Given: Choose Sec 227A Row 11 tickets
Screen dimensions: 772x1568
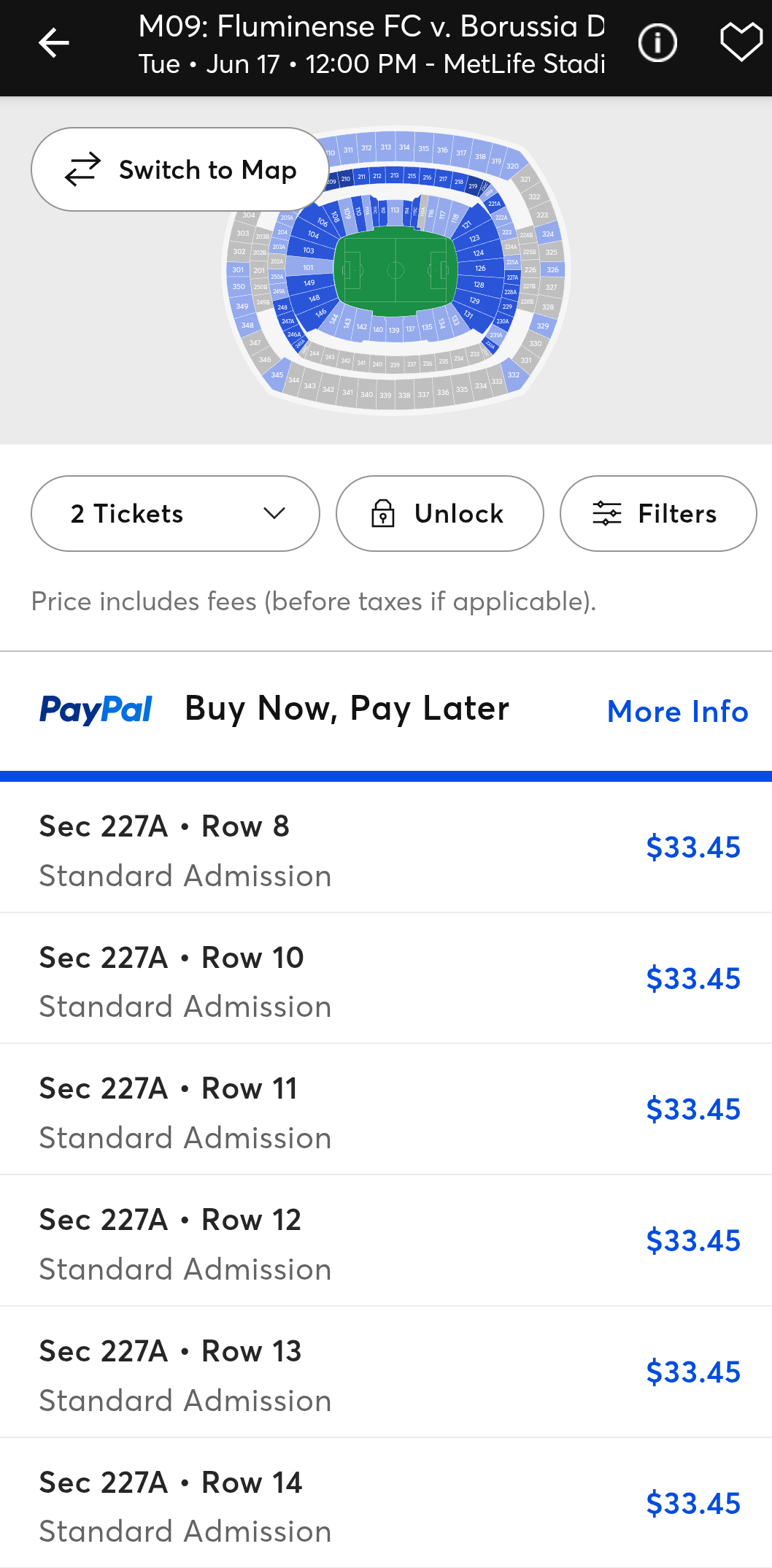Looking at the screenshot, I should [386, 1110].
